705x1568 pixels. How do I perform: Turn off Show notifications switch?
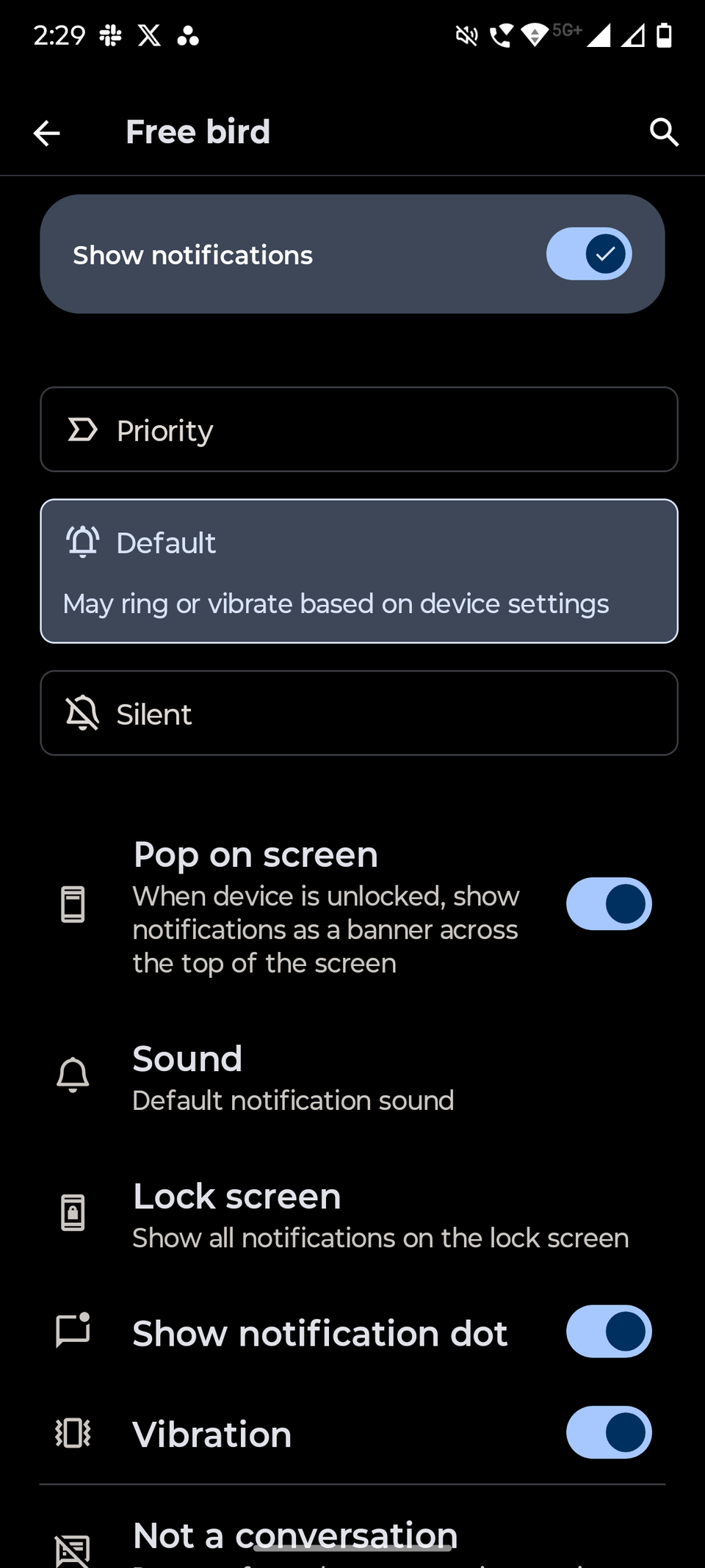pyautogui.click(x=589, y=254)
